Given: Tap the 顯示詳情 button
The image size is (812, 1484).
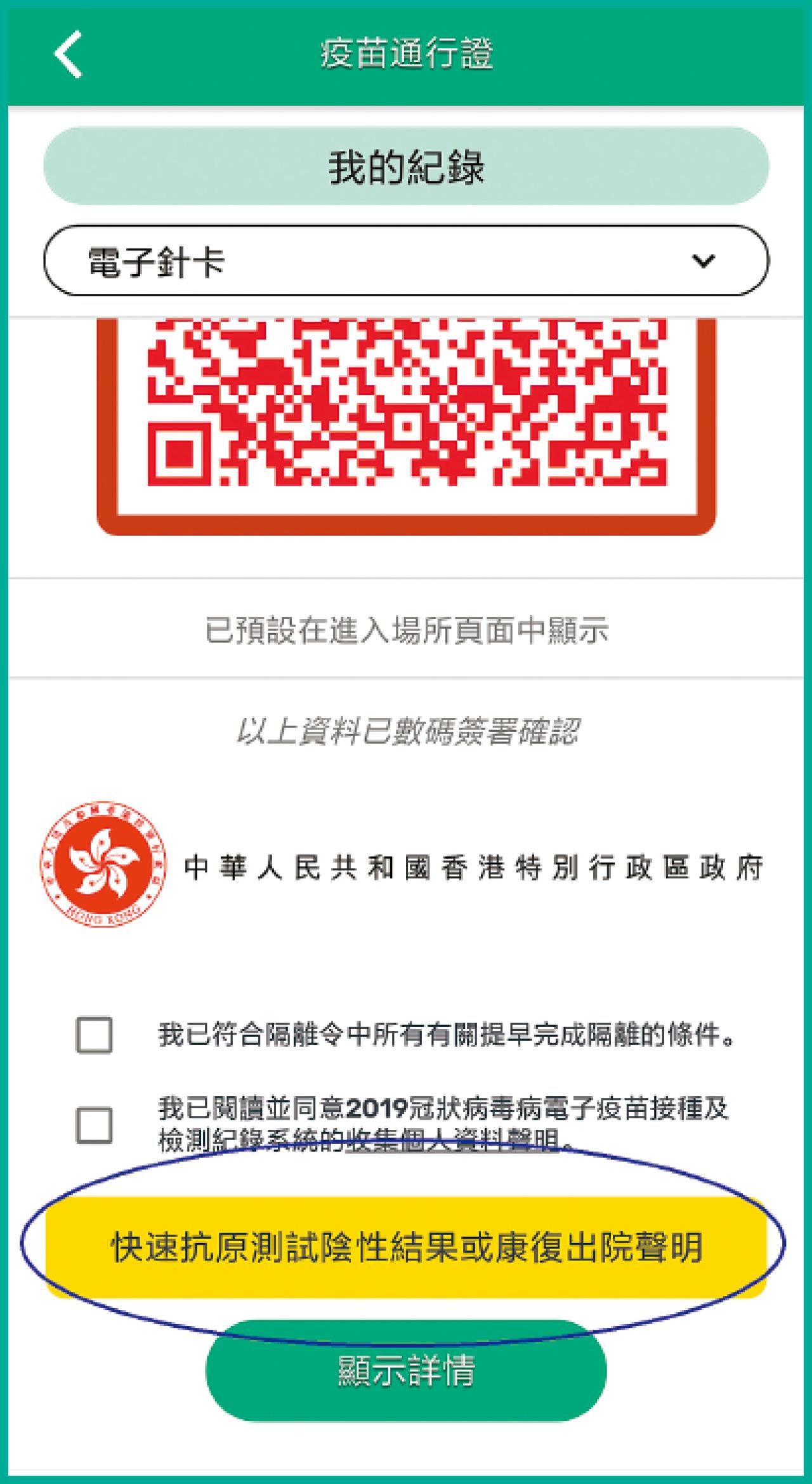Looking at the screenshot, I should [406, 1370].
